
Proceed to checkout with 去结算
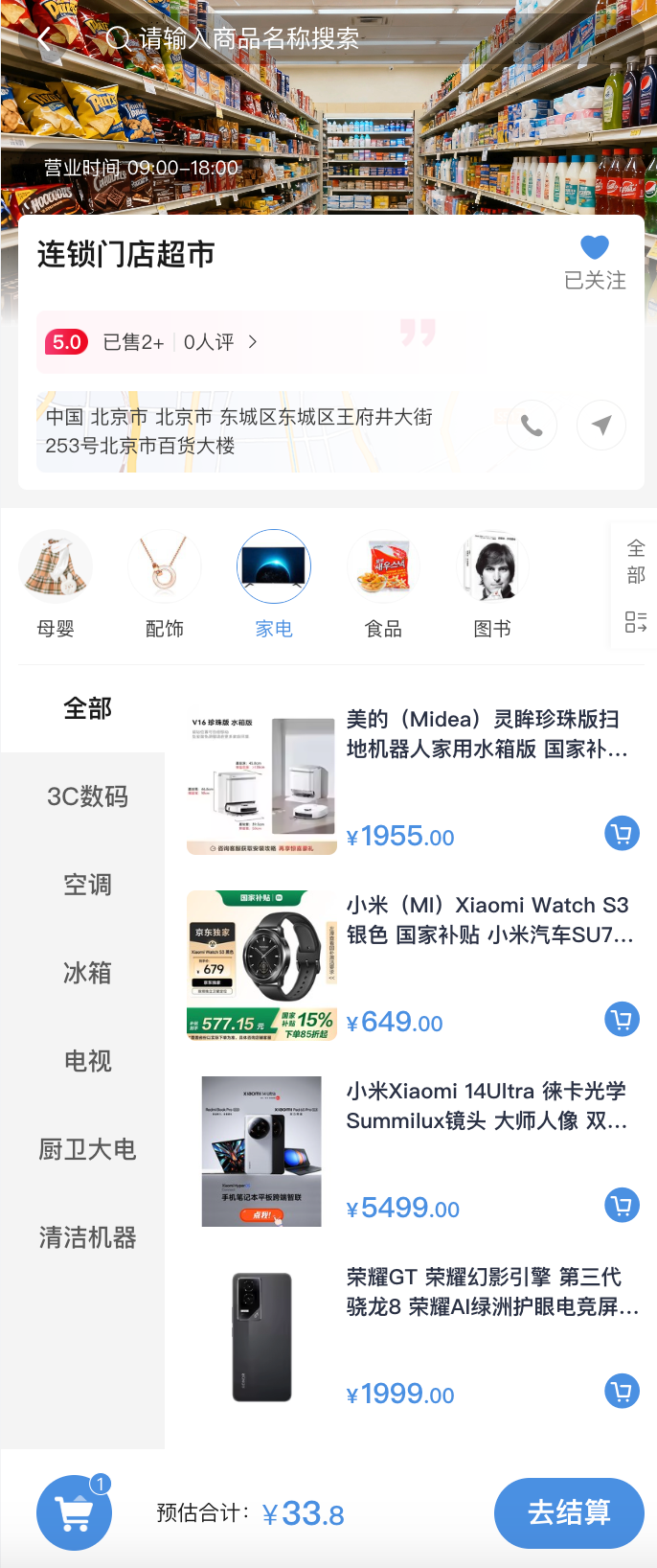(x=569, y=1512)
